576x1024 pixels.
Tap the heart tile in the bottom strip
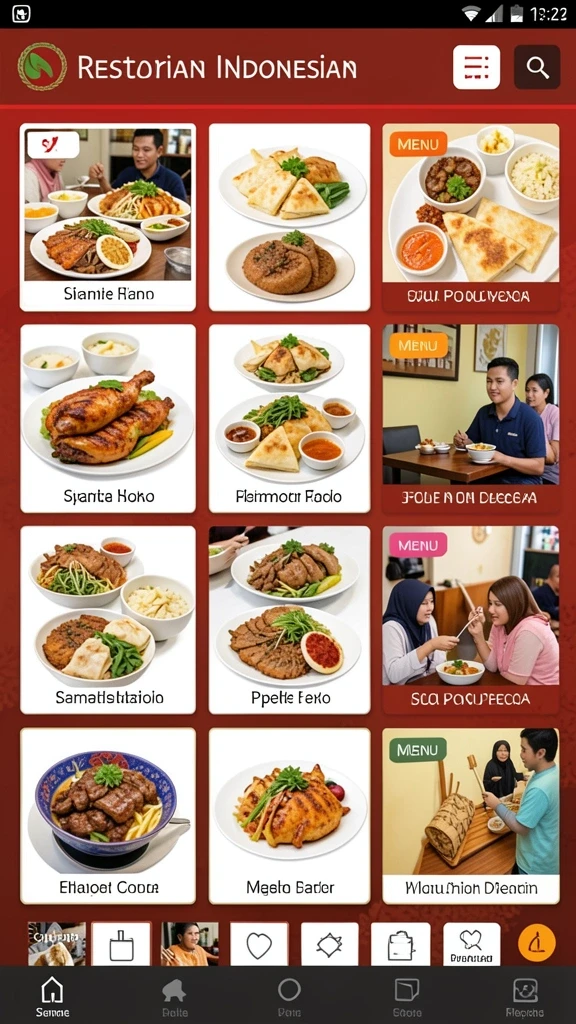pos(259,944)
